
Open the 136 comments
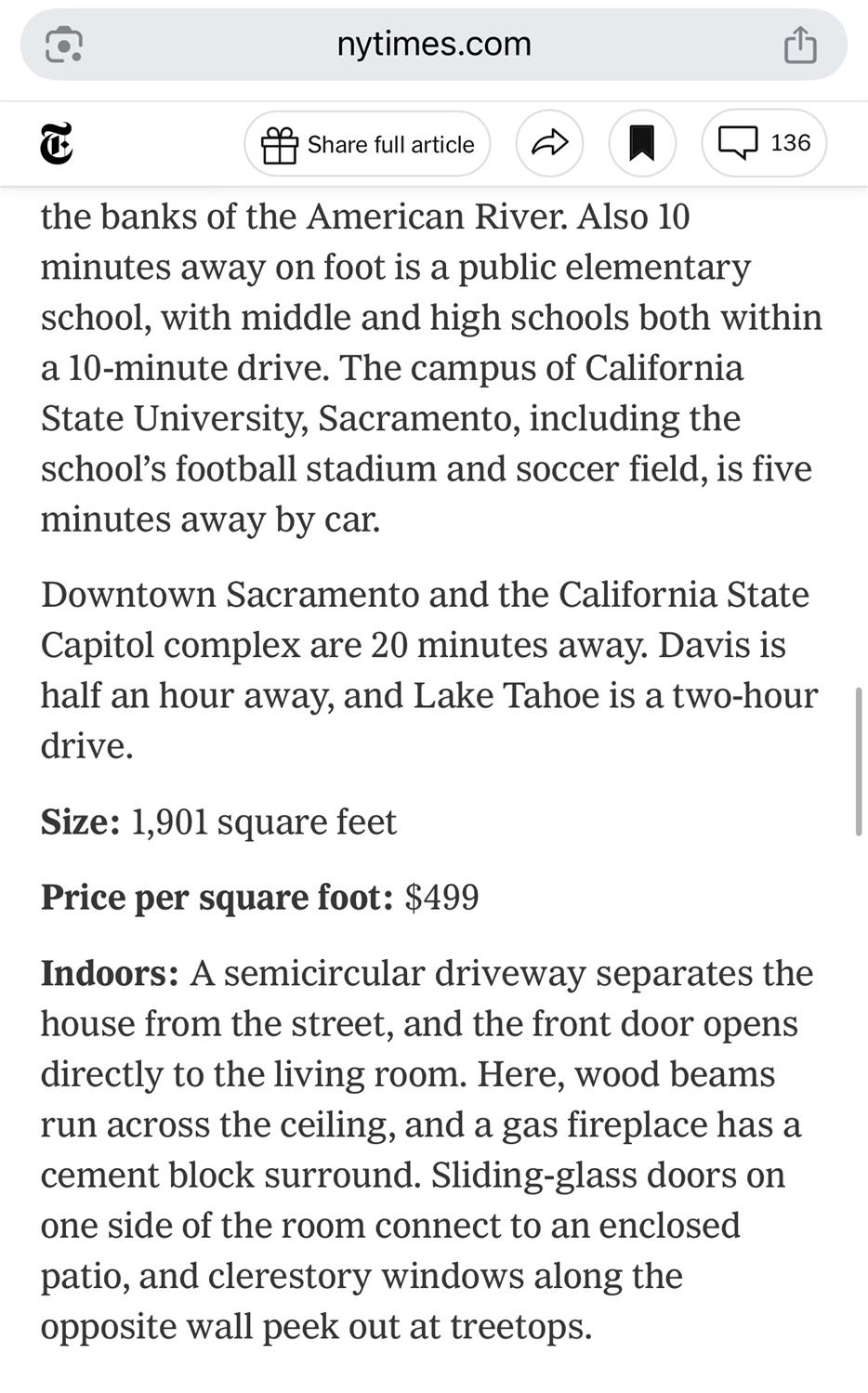[x=764, y=143]
